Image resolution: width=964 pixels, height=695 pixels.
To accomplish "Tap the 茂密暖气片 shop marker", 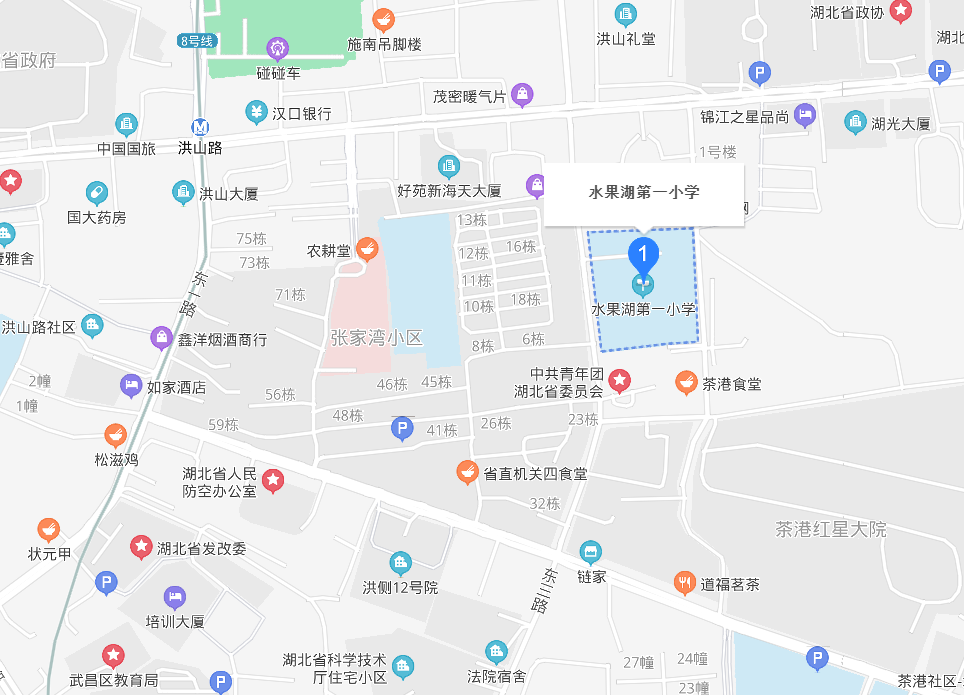I will click(x=521, y=96).
